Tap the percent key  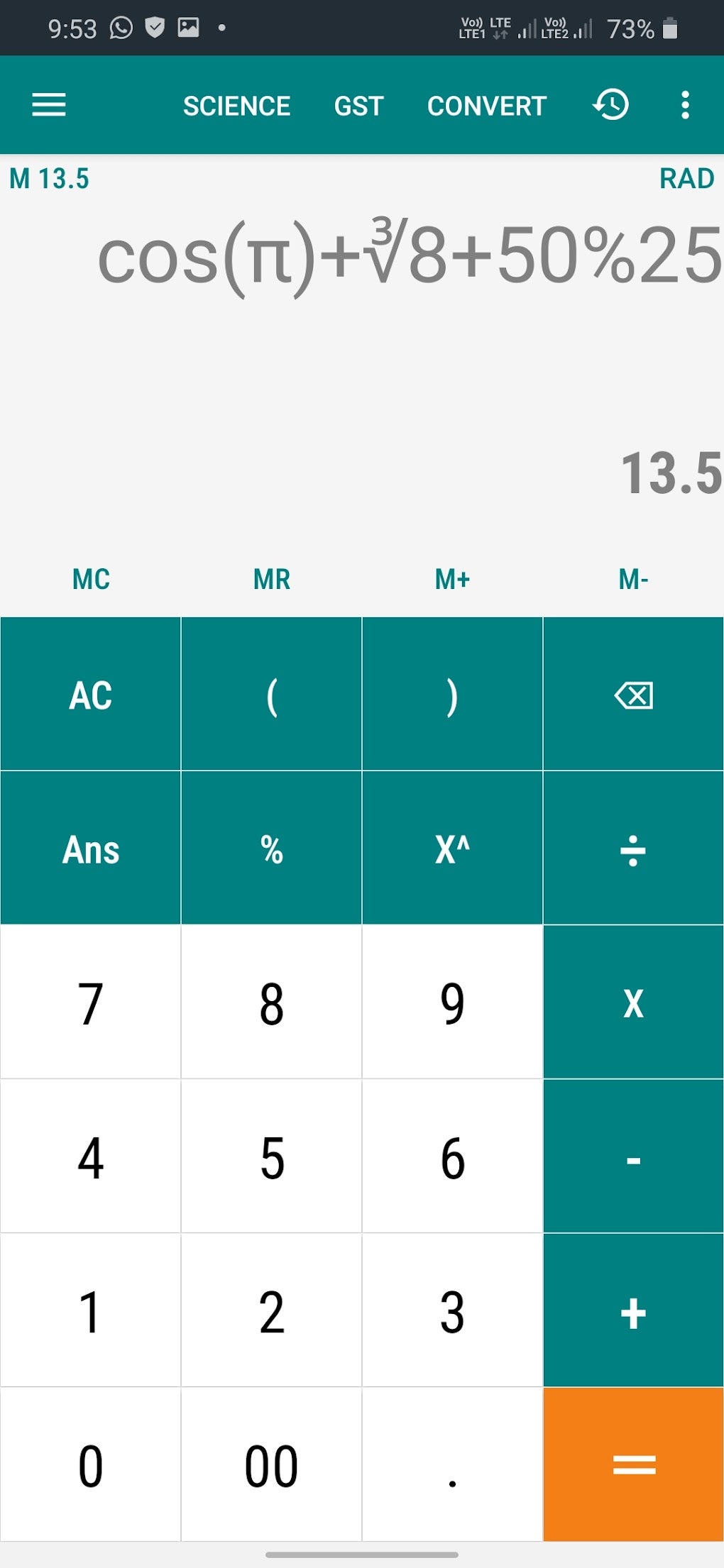tap(272, 848)
